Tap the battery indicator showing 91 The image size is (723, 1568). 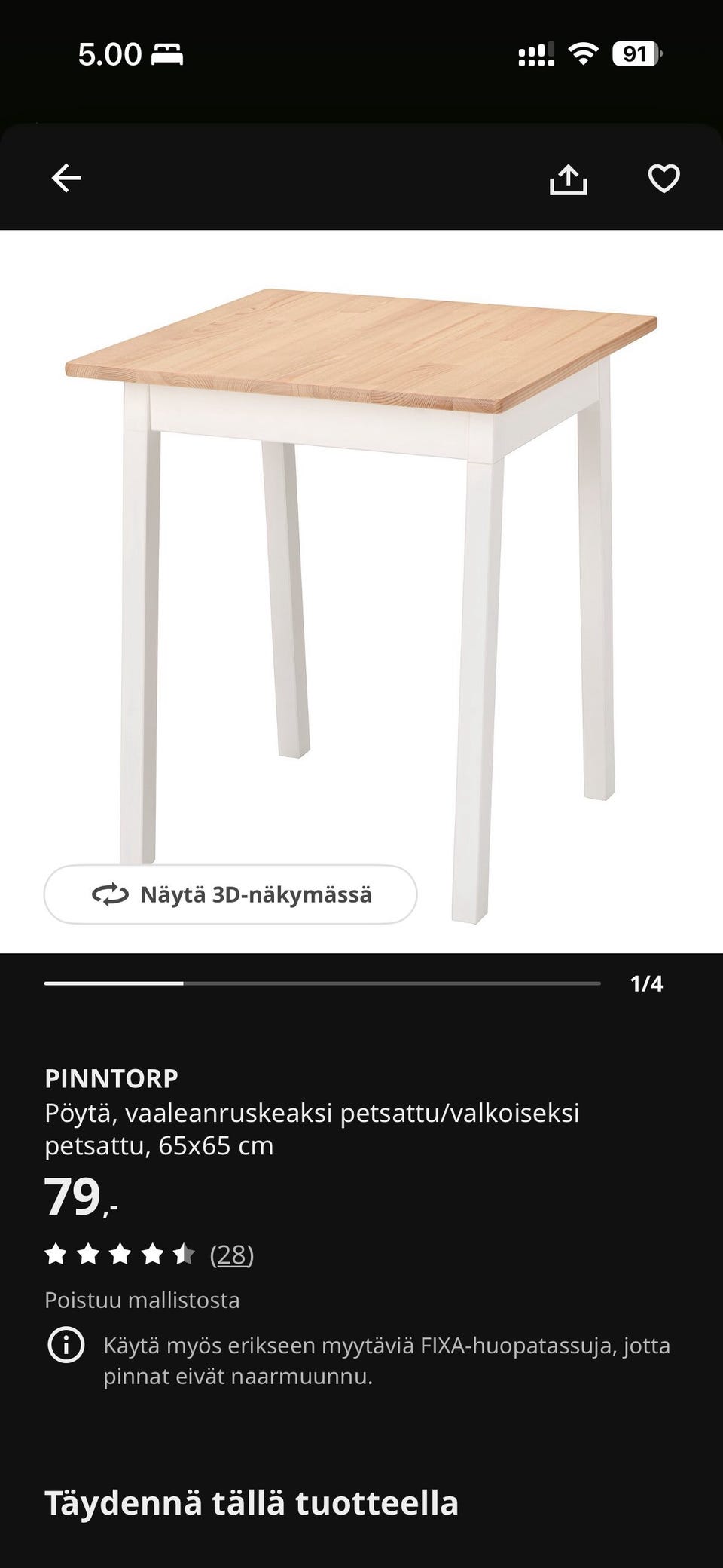(636, 53)
